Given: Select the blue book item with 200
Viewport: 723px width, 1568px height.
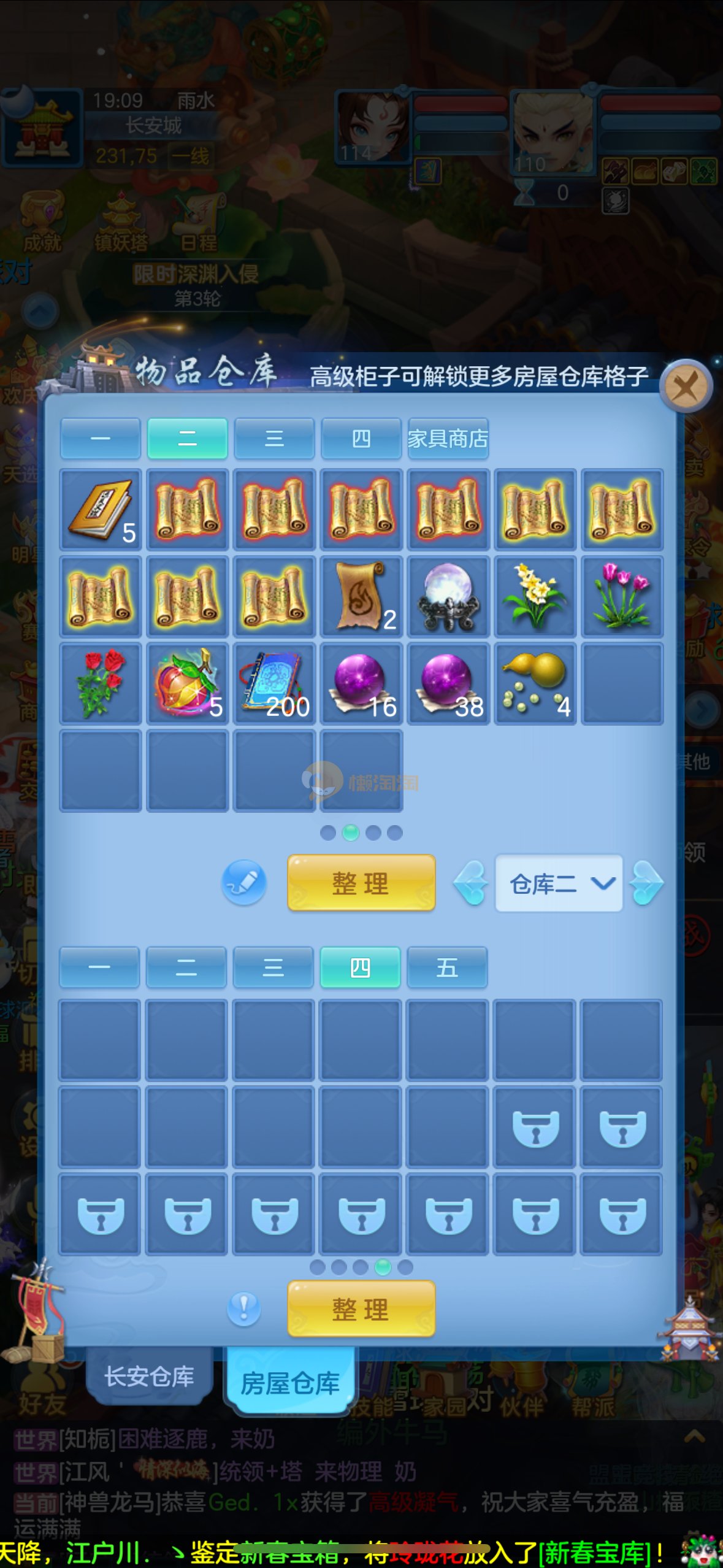Looking at the screenshot, I should tap(274, 684).
